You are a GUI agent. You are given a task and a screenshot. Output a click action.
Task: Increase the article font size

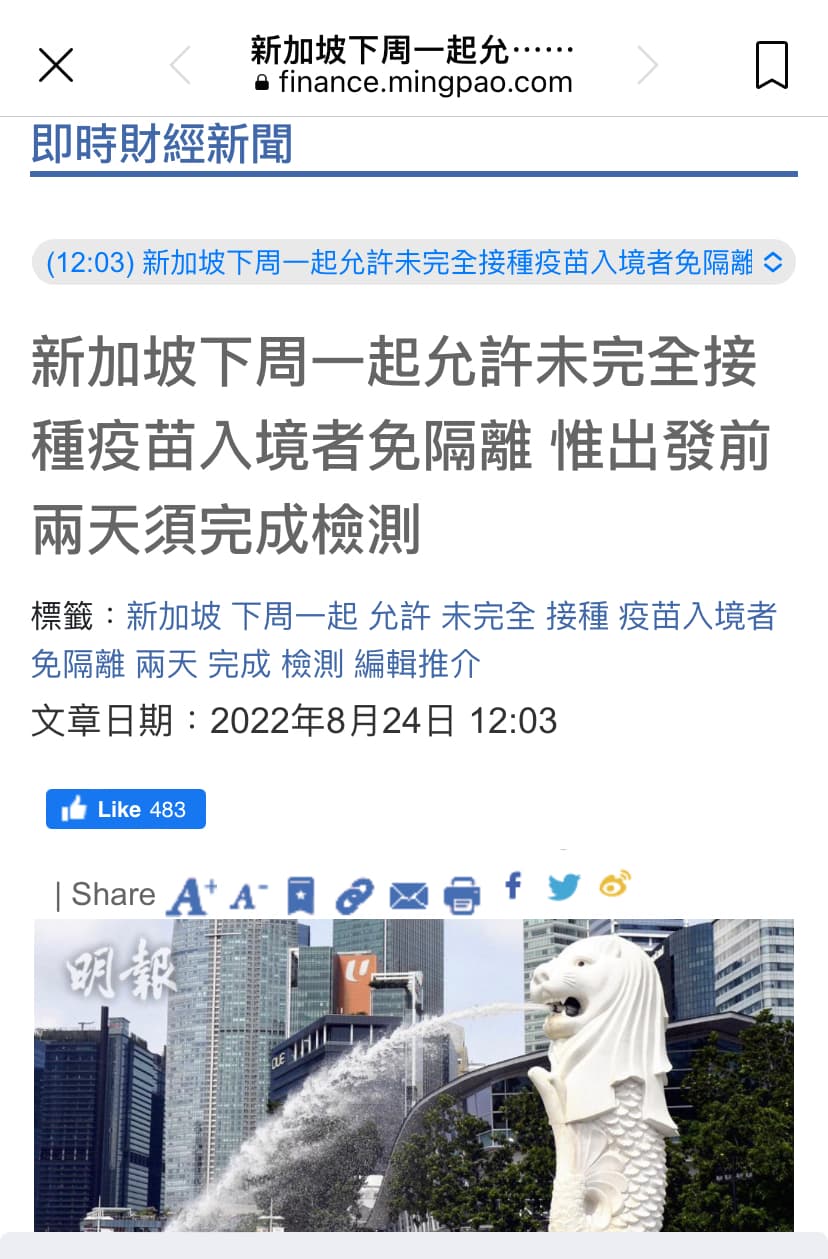click(x=190, y=895)
